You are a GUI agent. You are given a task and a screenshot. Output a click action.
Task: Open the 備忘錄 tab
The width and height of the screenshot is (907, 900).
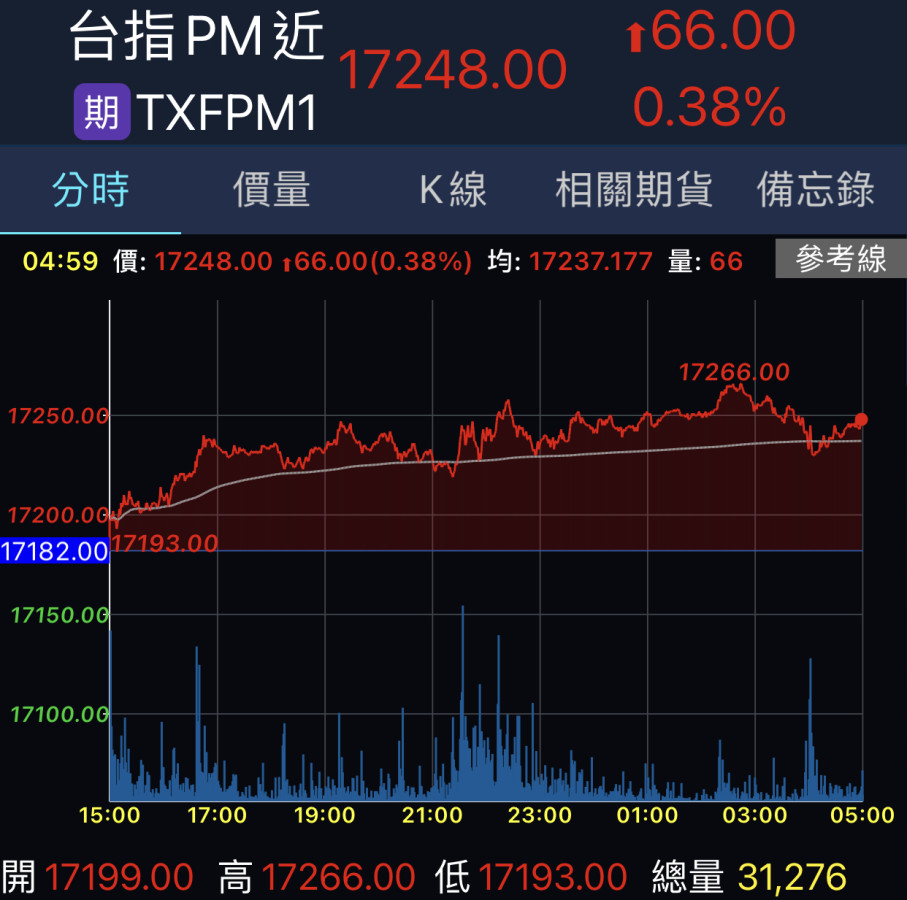click(816, 189)
